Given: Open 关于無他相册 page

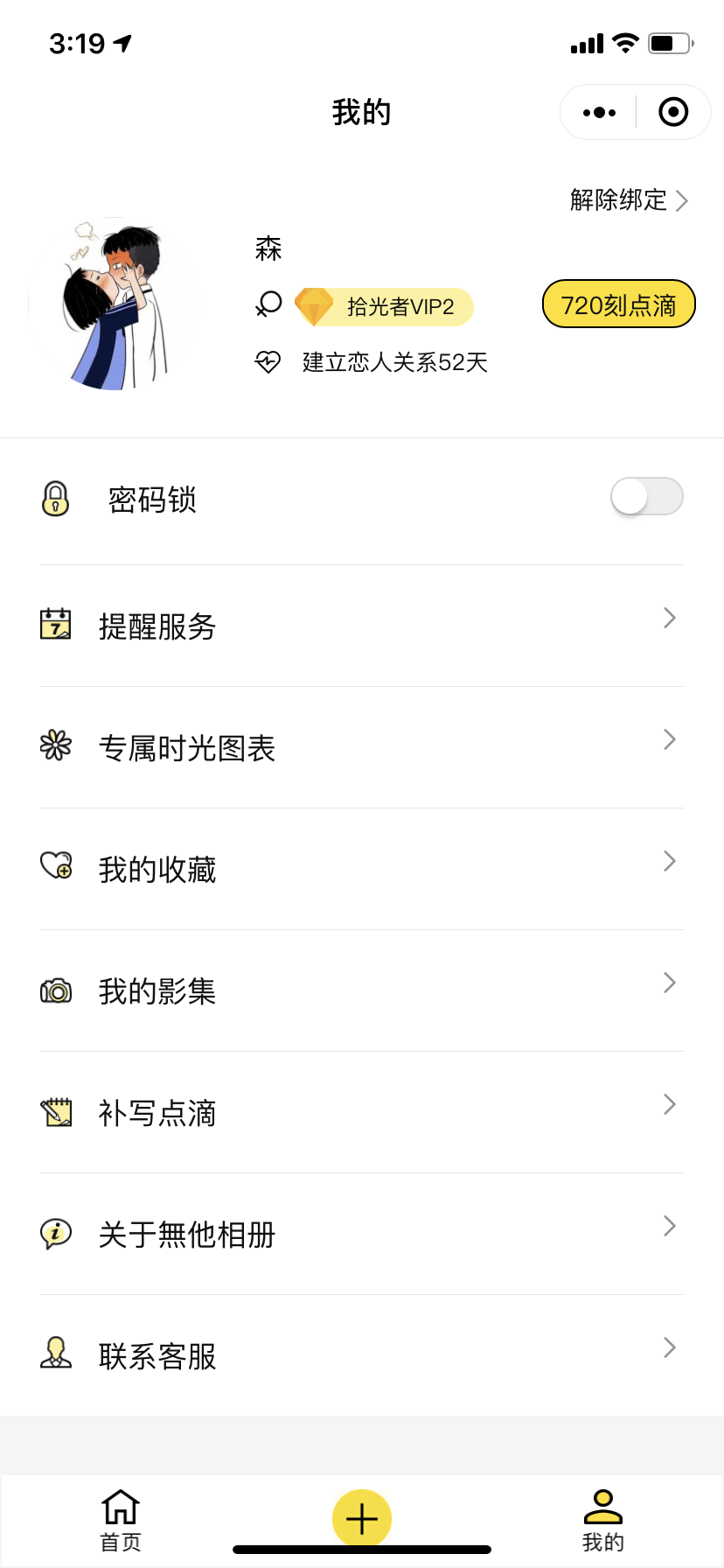Looking at the screenshot, I should 362,1234.
